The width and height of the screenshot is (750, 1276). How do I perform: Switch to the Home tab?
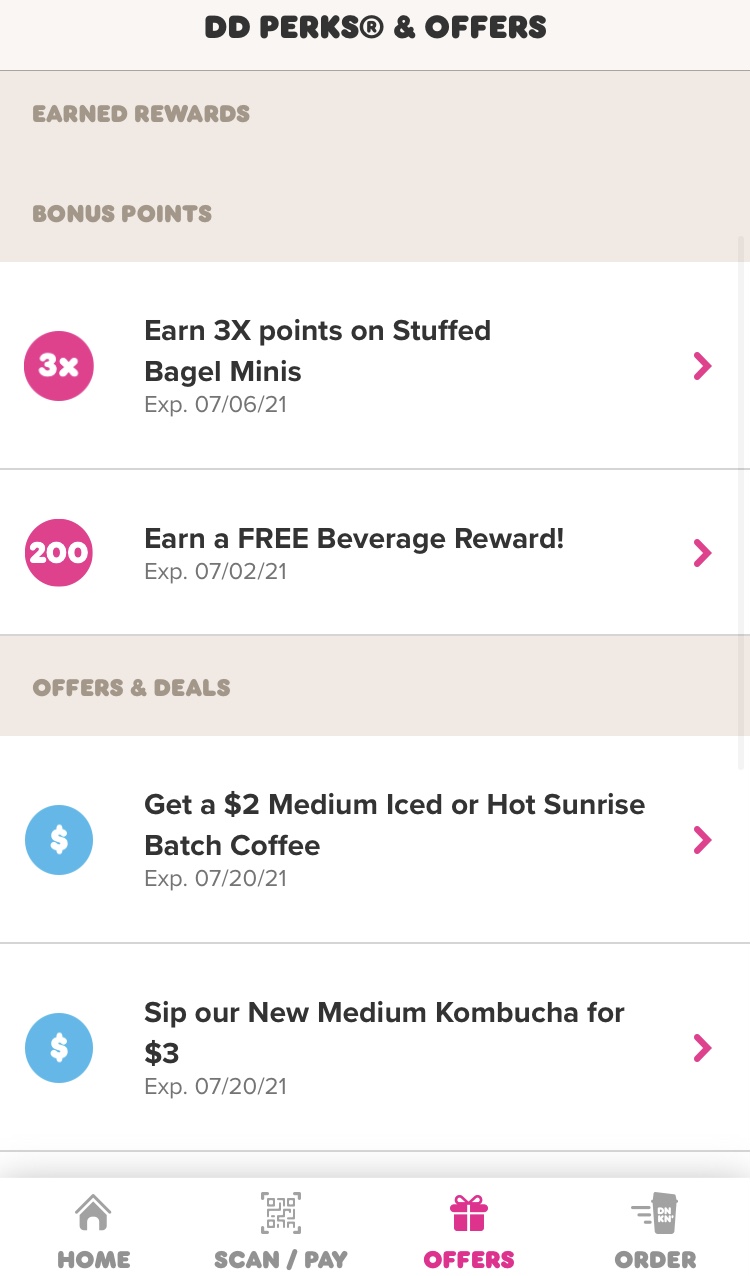93,1233
